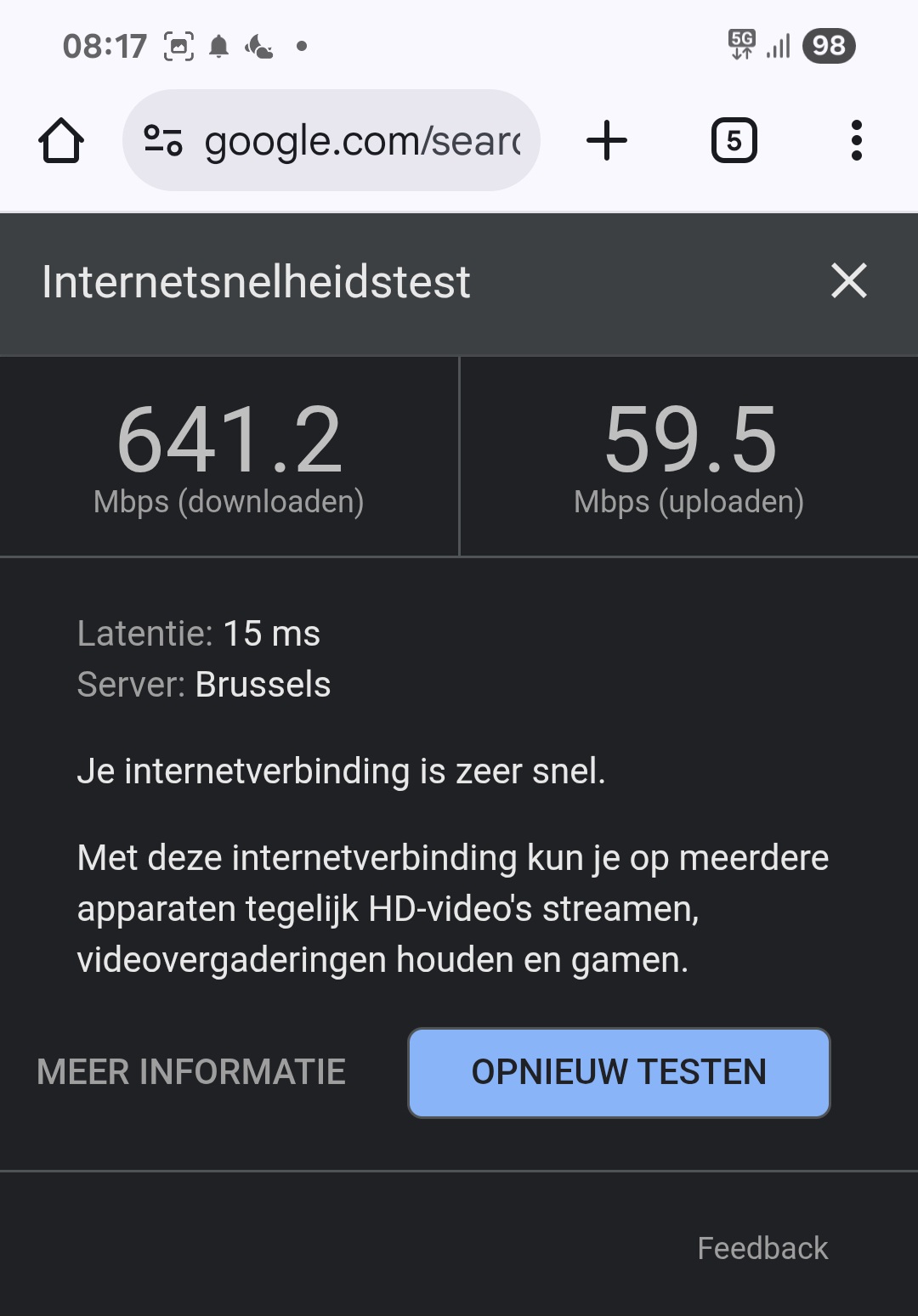Open the browser overflow menu
The image size is (918, 1316).
tap(856, 141)
